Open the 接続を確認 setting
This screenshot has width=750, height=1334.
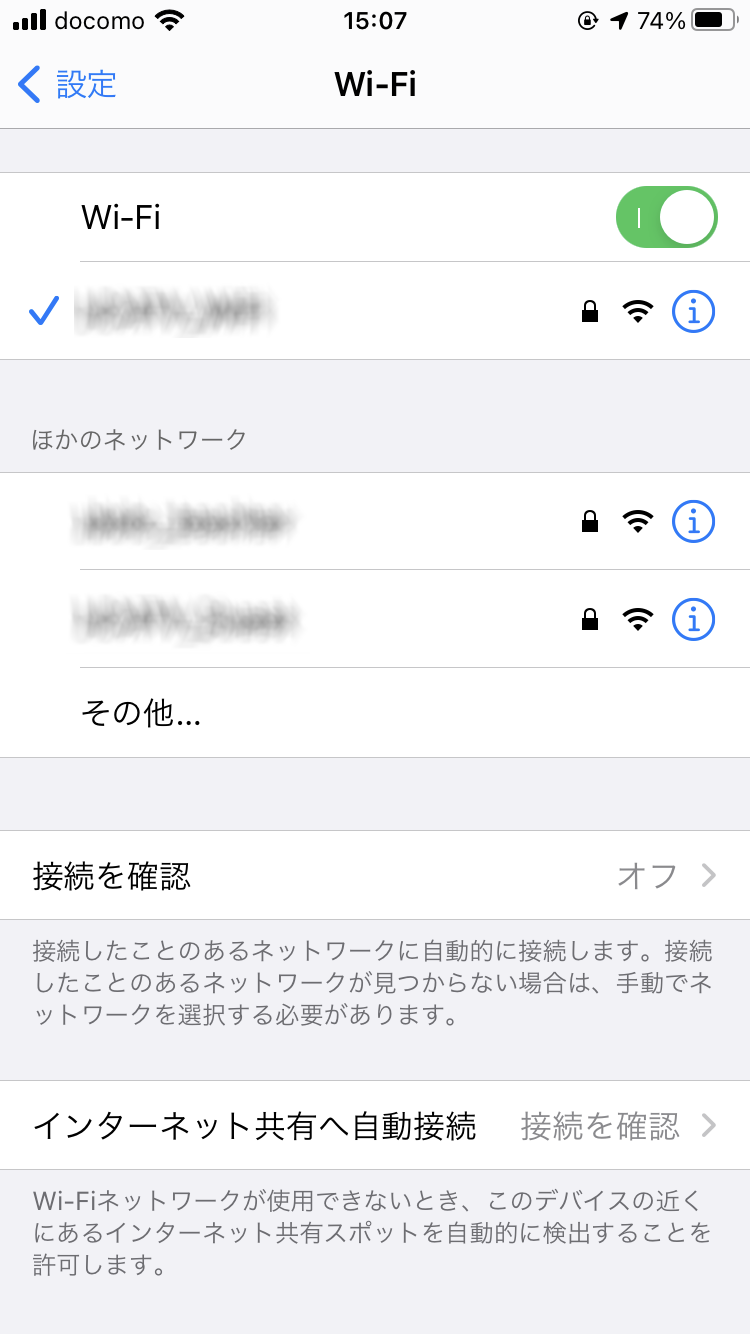[375, 876]
